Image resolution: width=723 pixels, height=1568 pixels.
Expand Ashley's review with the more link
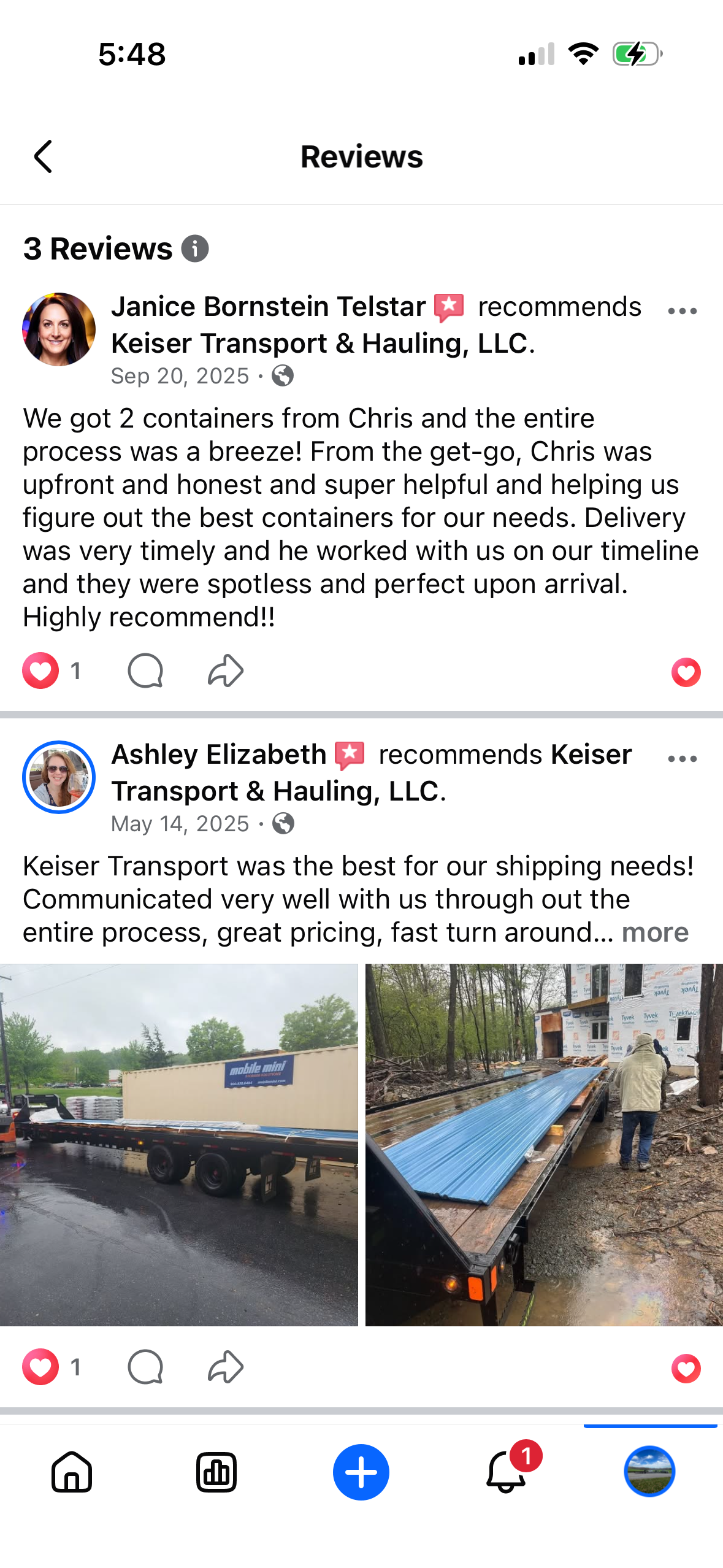click(655, 932)
